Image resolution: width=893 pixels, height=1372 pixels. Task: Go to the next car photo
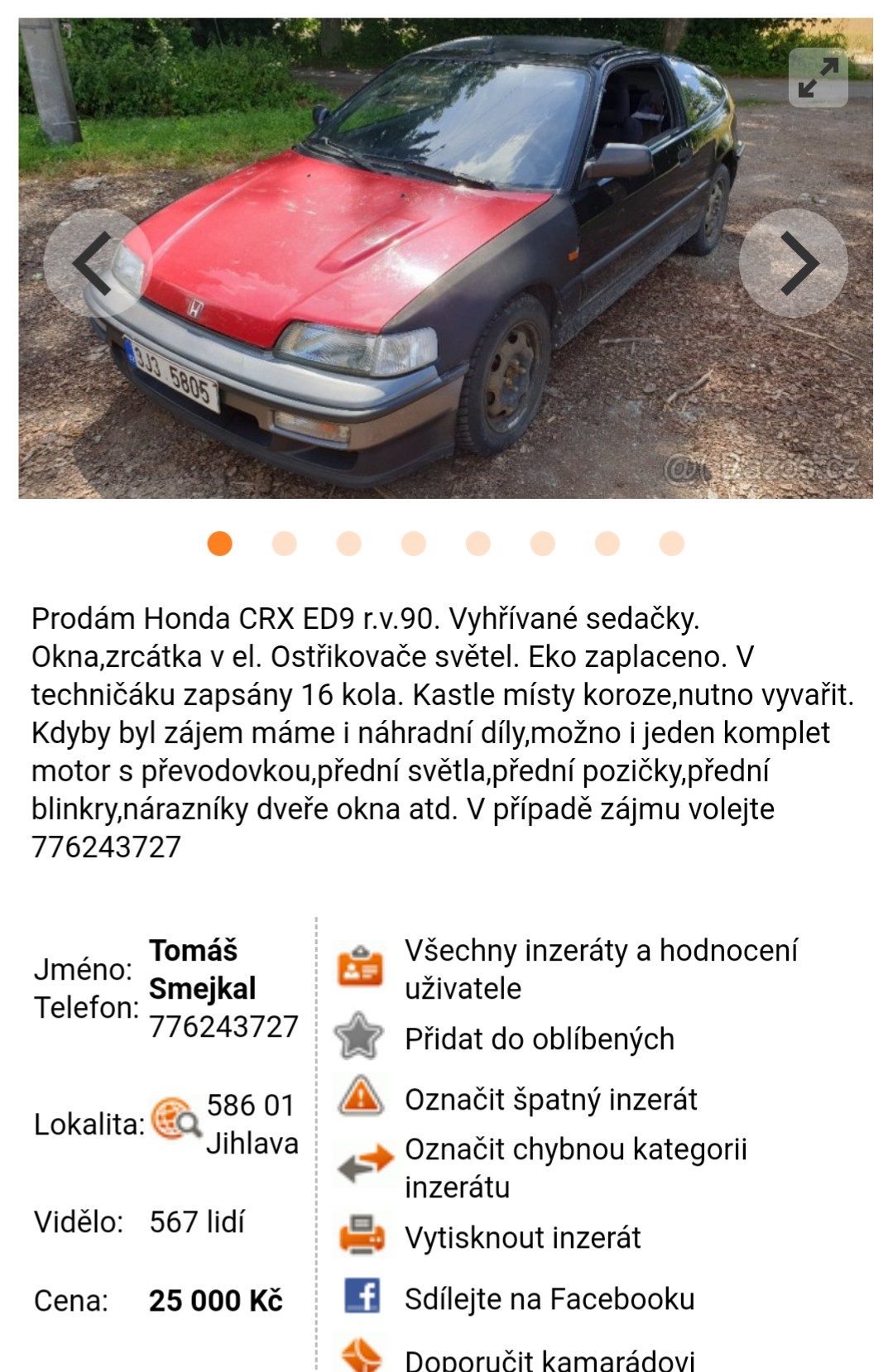[793, 263]
